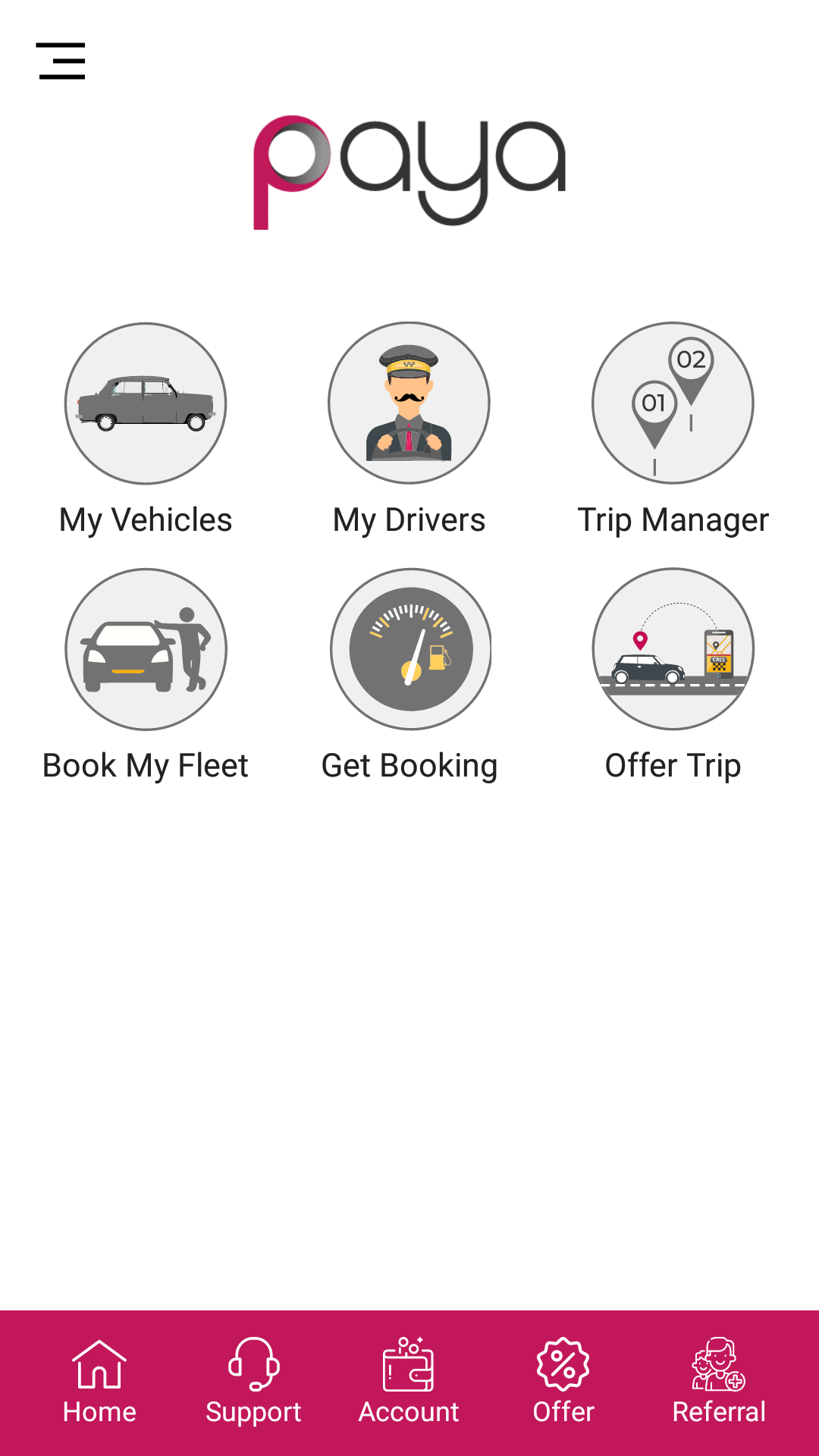Go to the Referral tab

(x=719, y=1382)
